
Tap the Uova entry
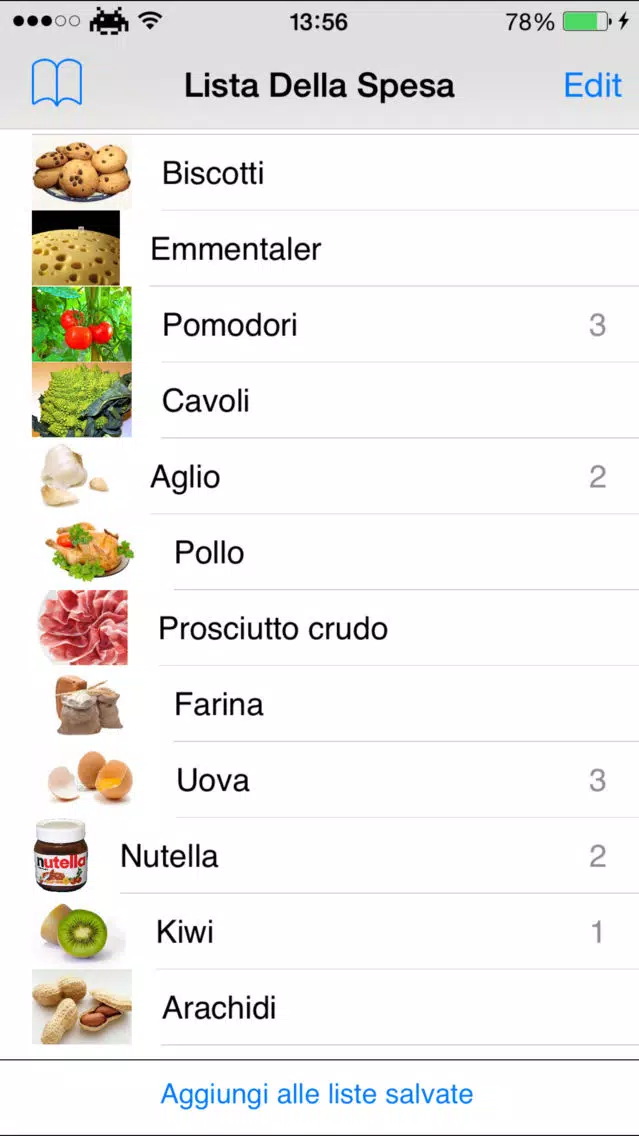[320, 780]
